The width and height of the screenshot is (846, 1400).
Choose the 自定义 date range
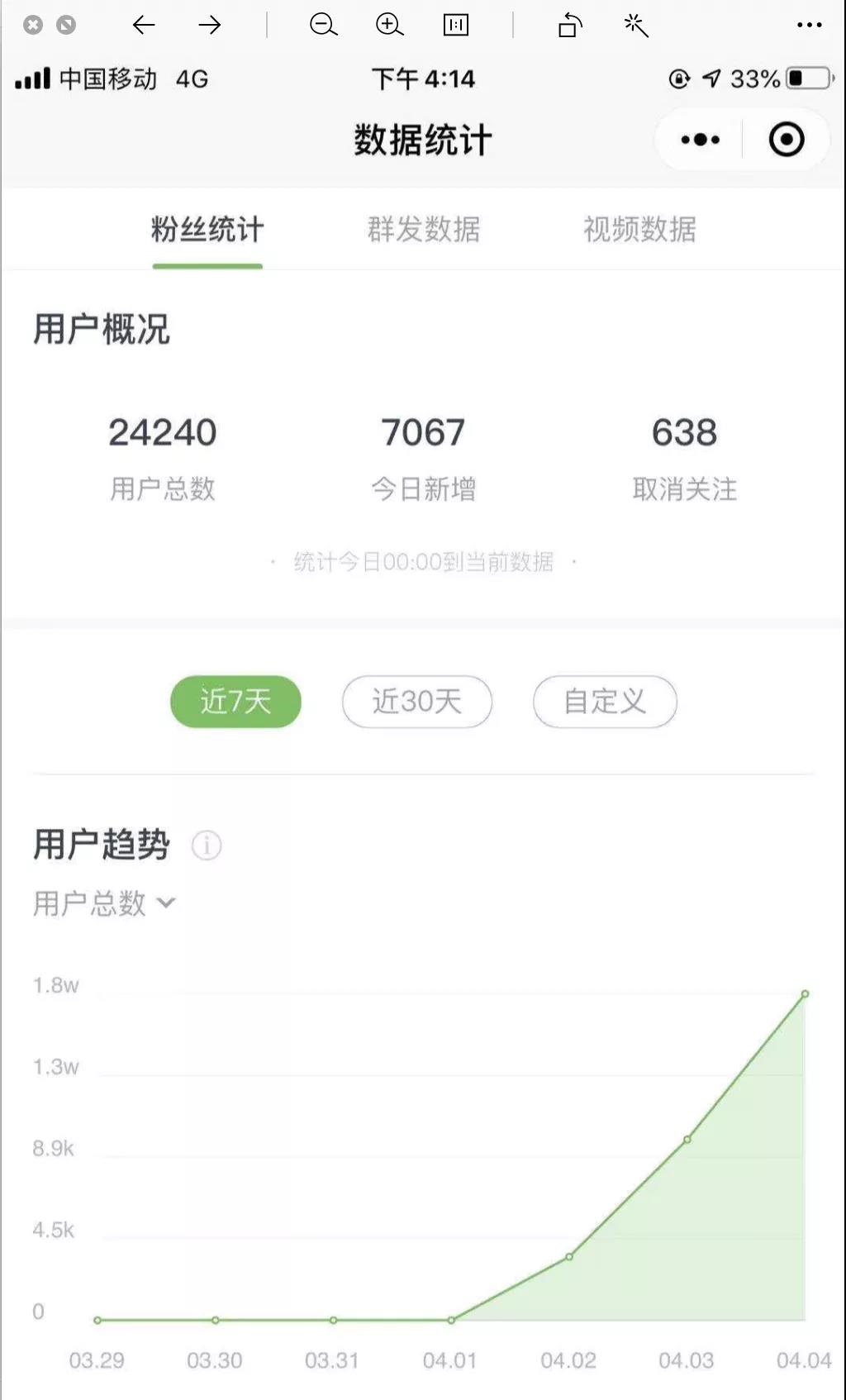(x=605, y=702)
